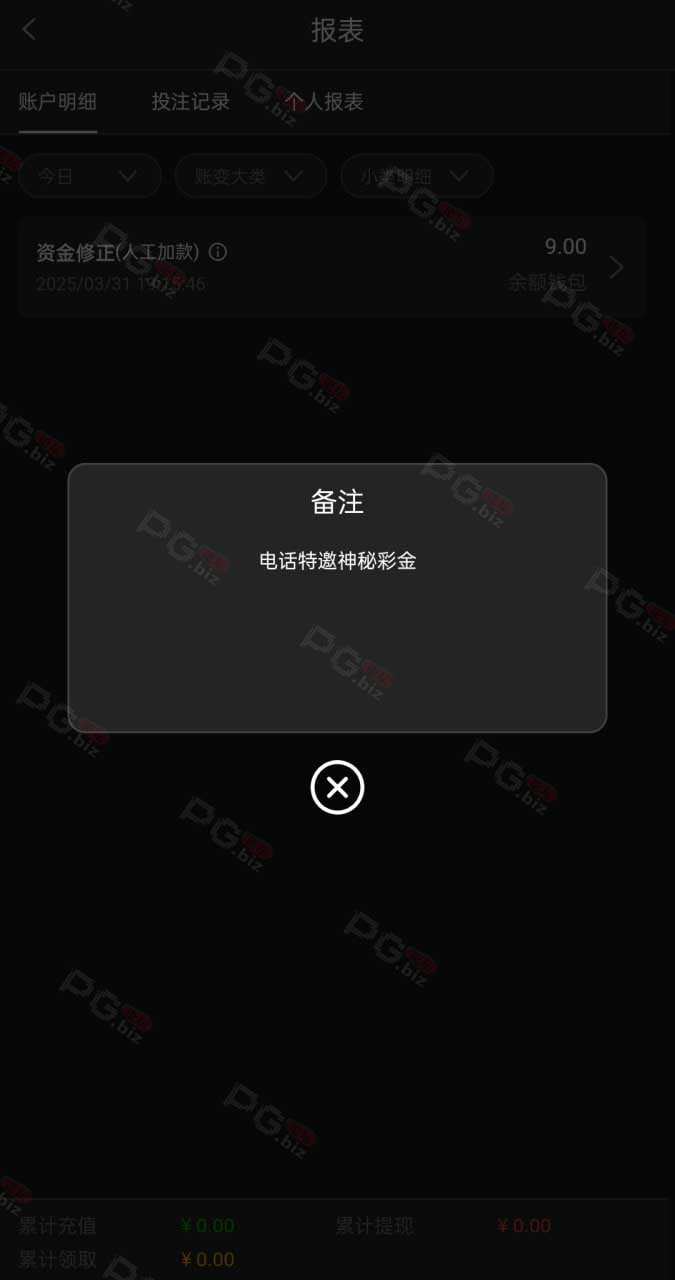Tap the info icon beside 资金修正
The height and width of the screenshot is (1280, 675).
pos(218,252)
